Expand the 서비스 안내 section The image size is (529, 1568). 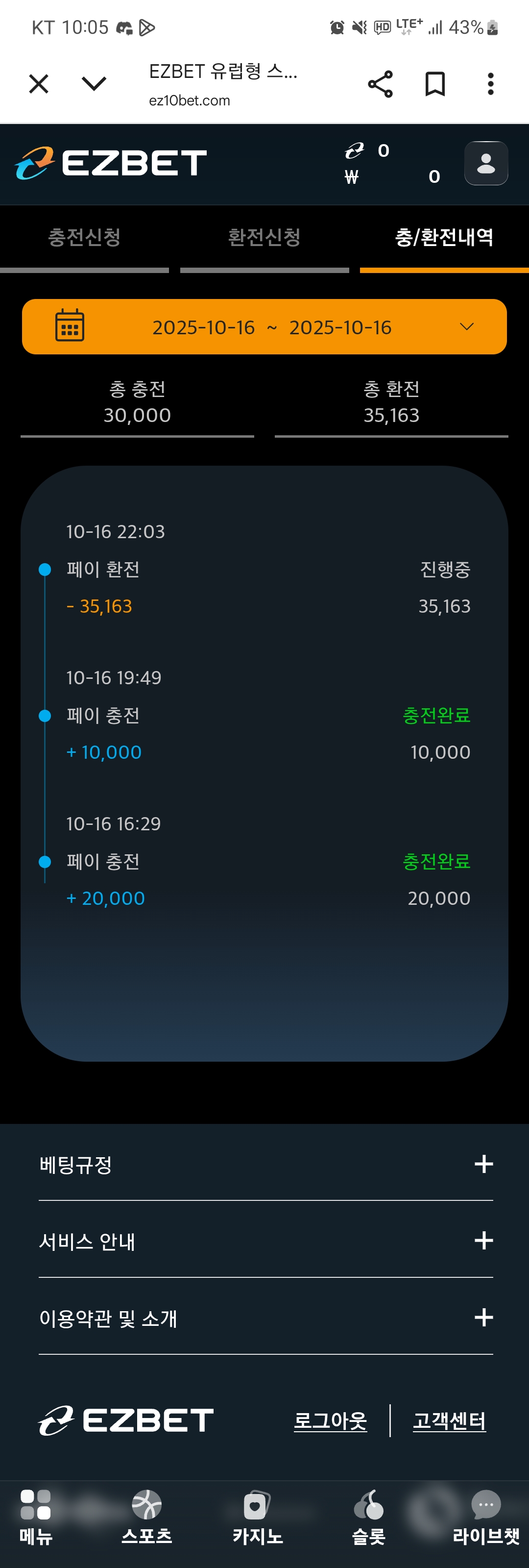(483, 1241)
